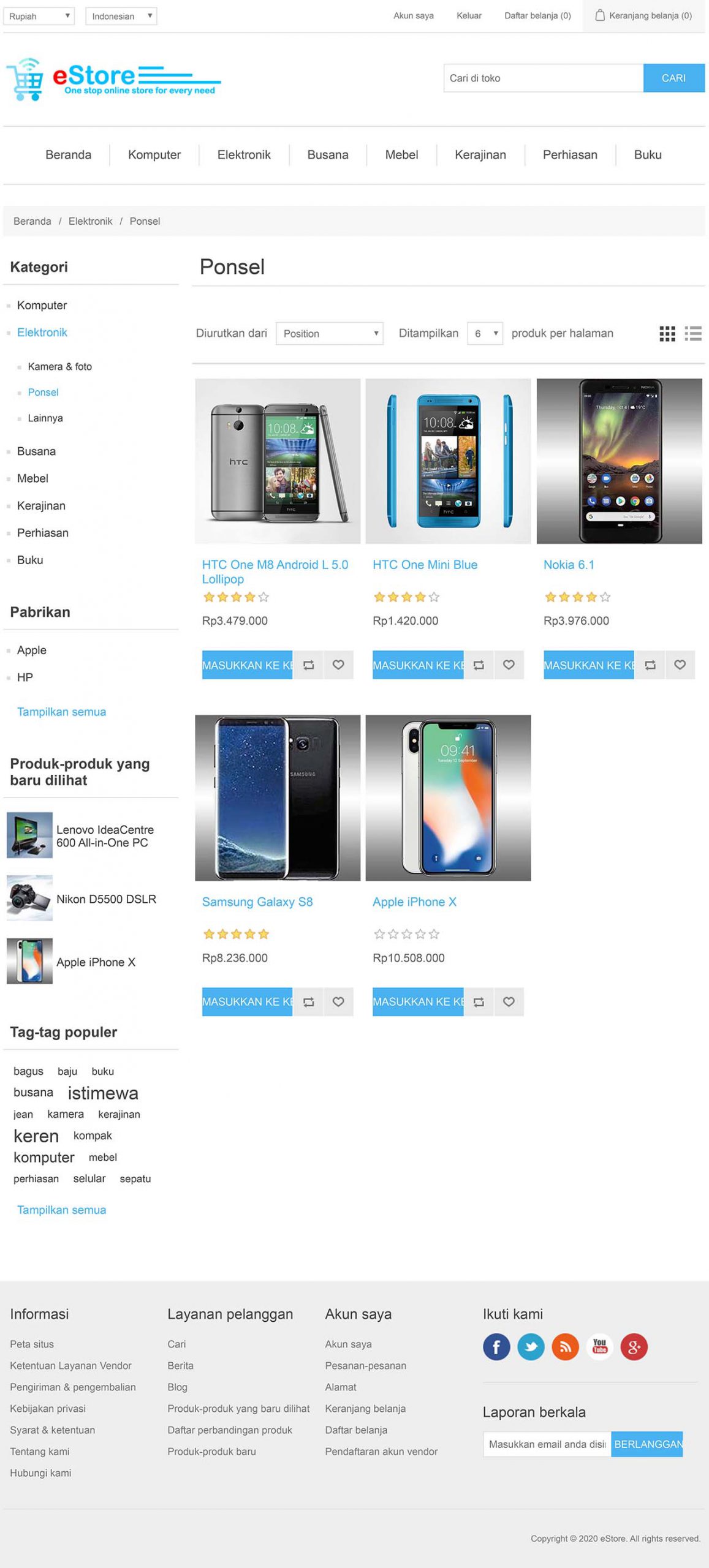Add HTC One M8 to compare list
The height and width of the screenshot is (1568, 709).
pyautogui.click(x=308, y=665)
